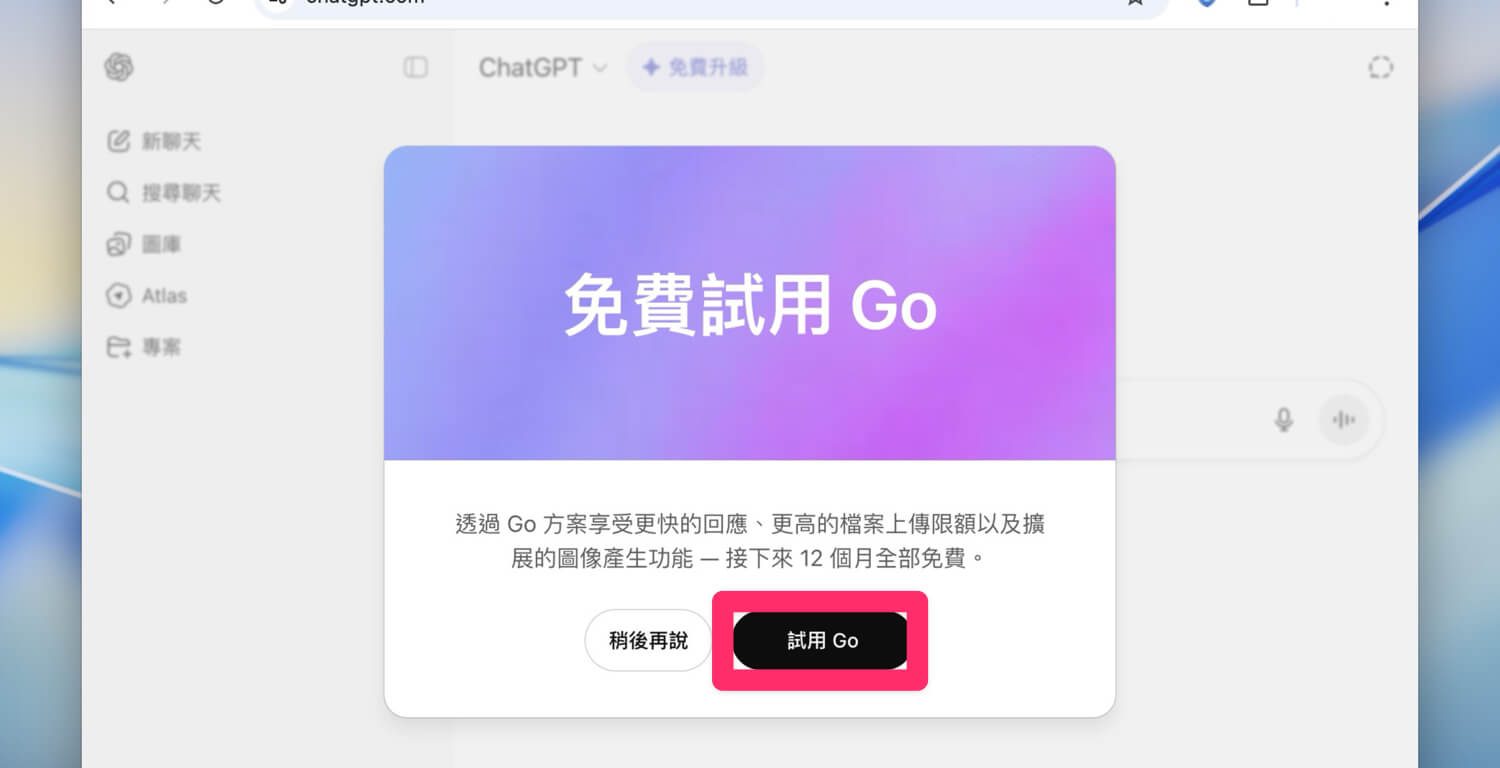Open 搜尋聊天 to search chats
Screen dimensions: 1500x768
point(164,193)
